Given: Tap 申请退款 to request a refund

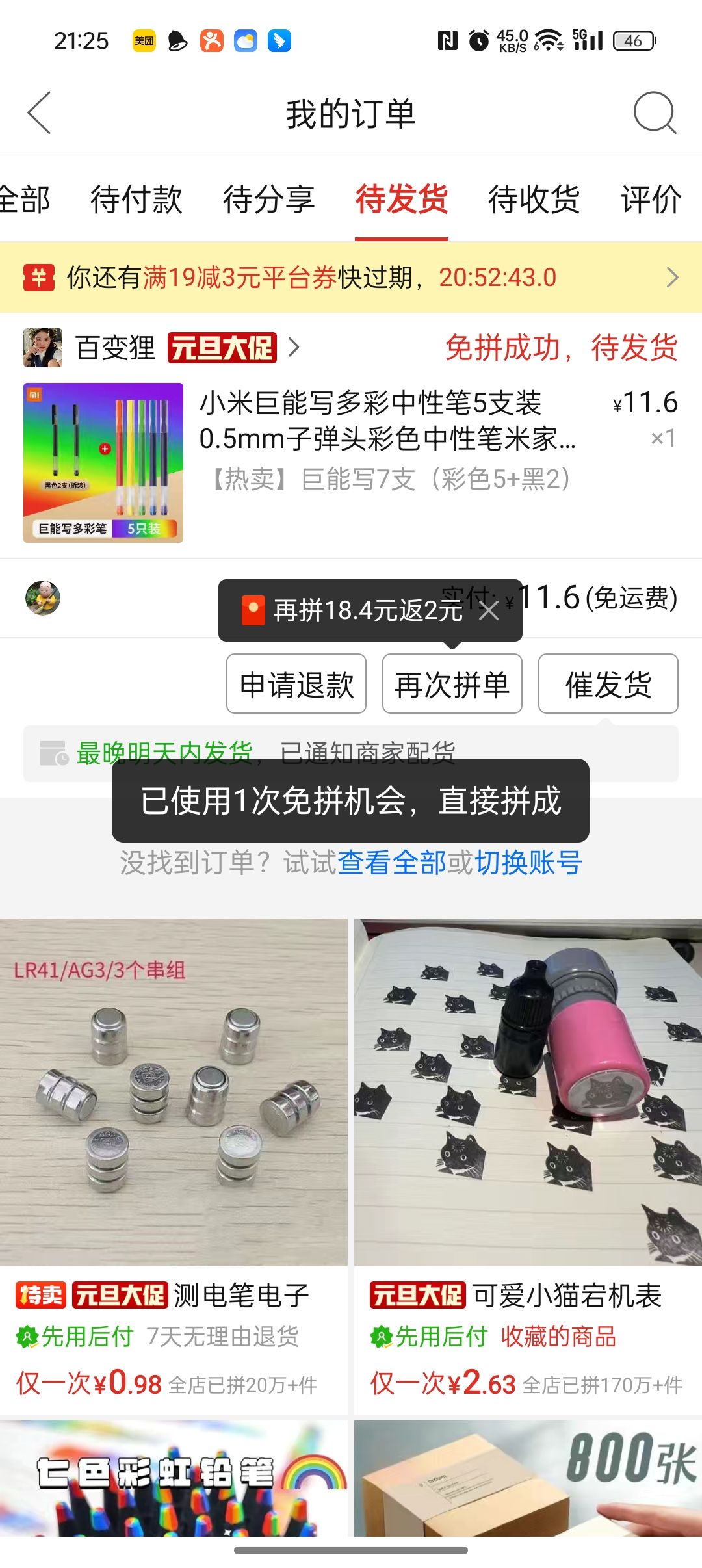Looking at the screenshot, I should [x=296, y=684].
